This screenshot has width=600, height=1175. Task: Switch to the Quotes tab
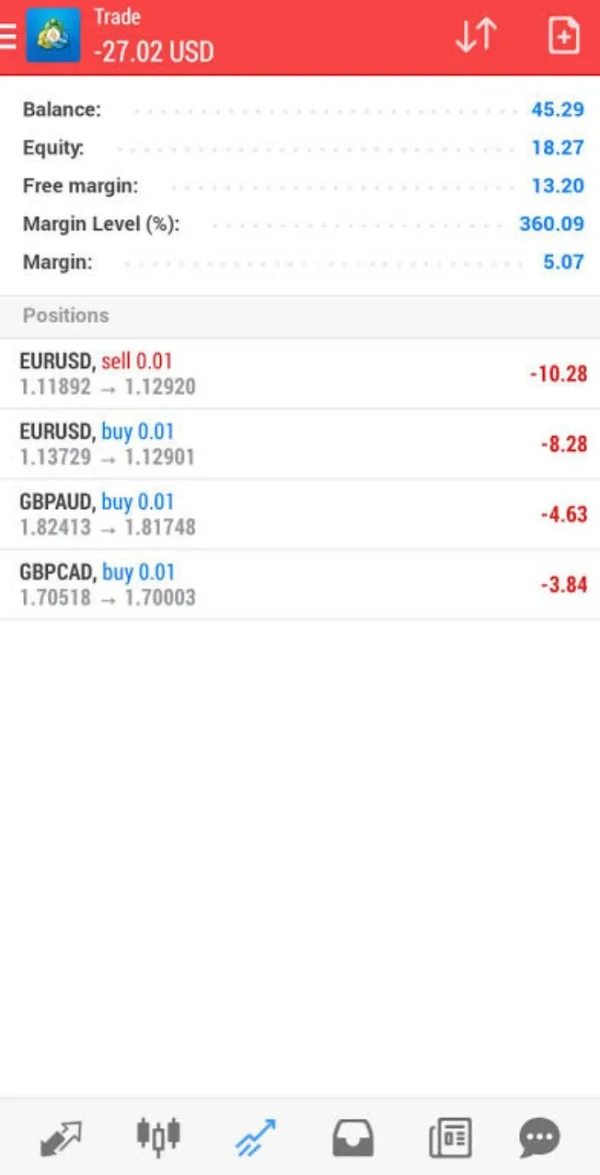[60, 1138]
